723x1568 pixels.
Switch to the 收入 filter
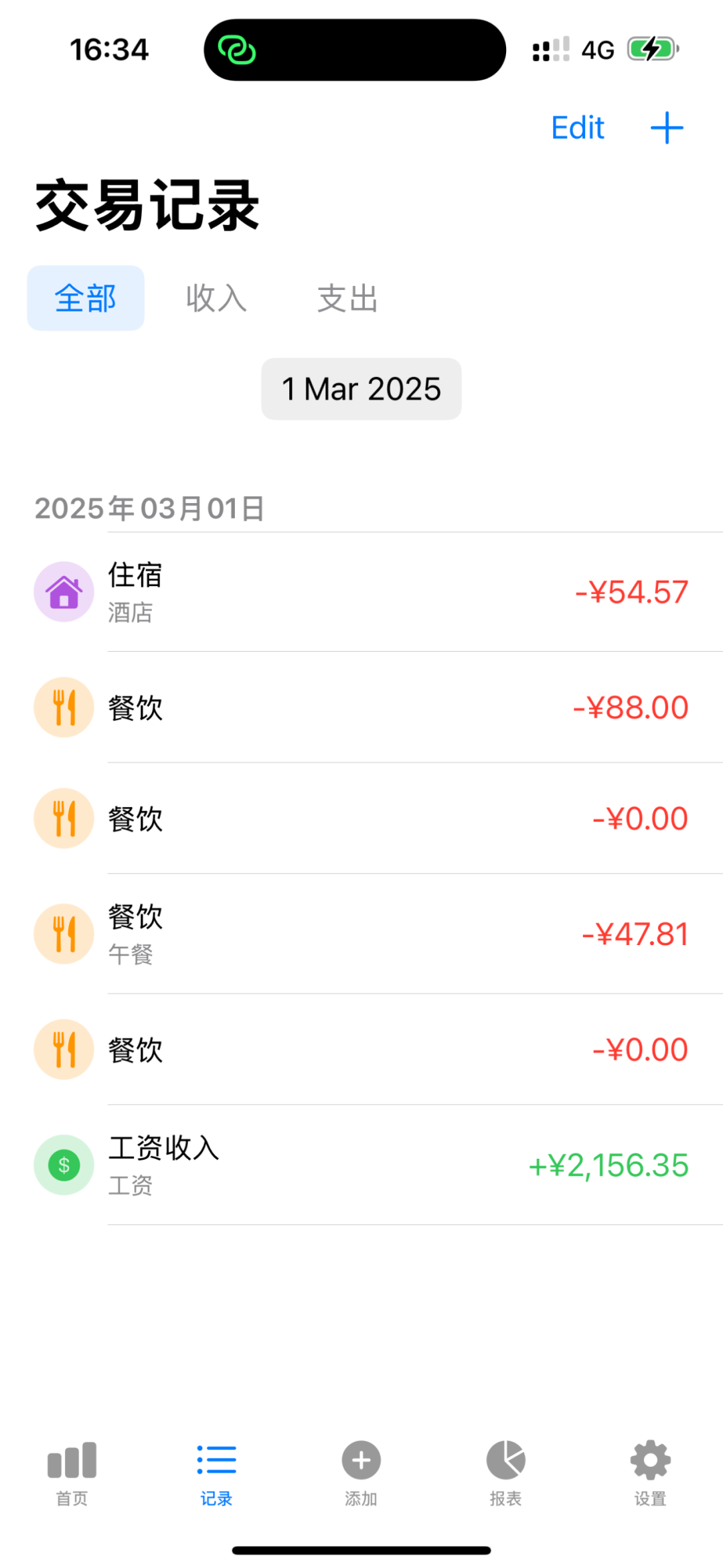click(216, 298)
